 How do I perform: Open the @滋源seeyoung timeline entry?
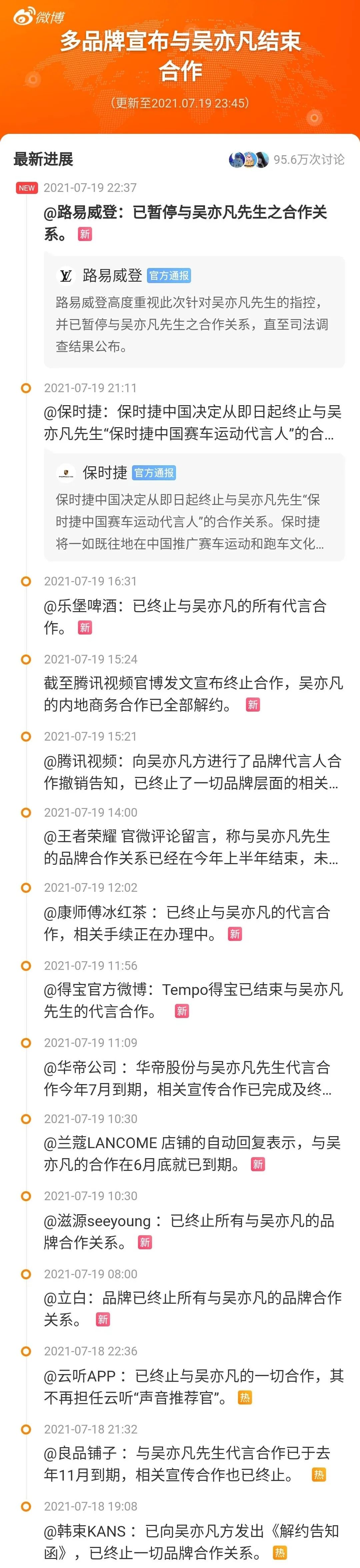coord(189,1231)
